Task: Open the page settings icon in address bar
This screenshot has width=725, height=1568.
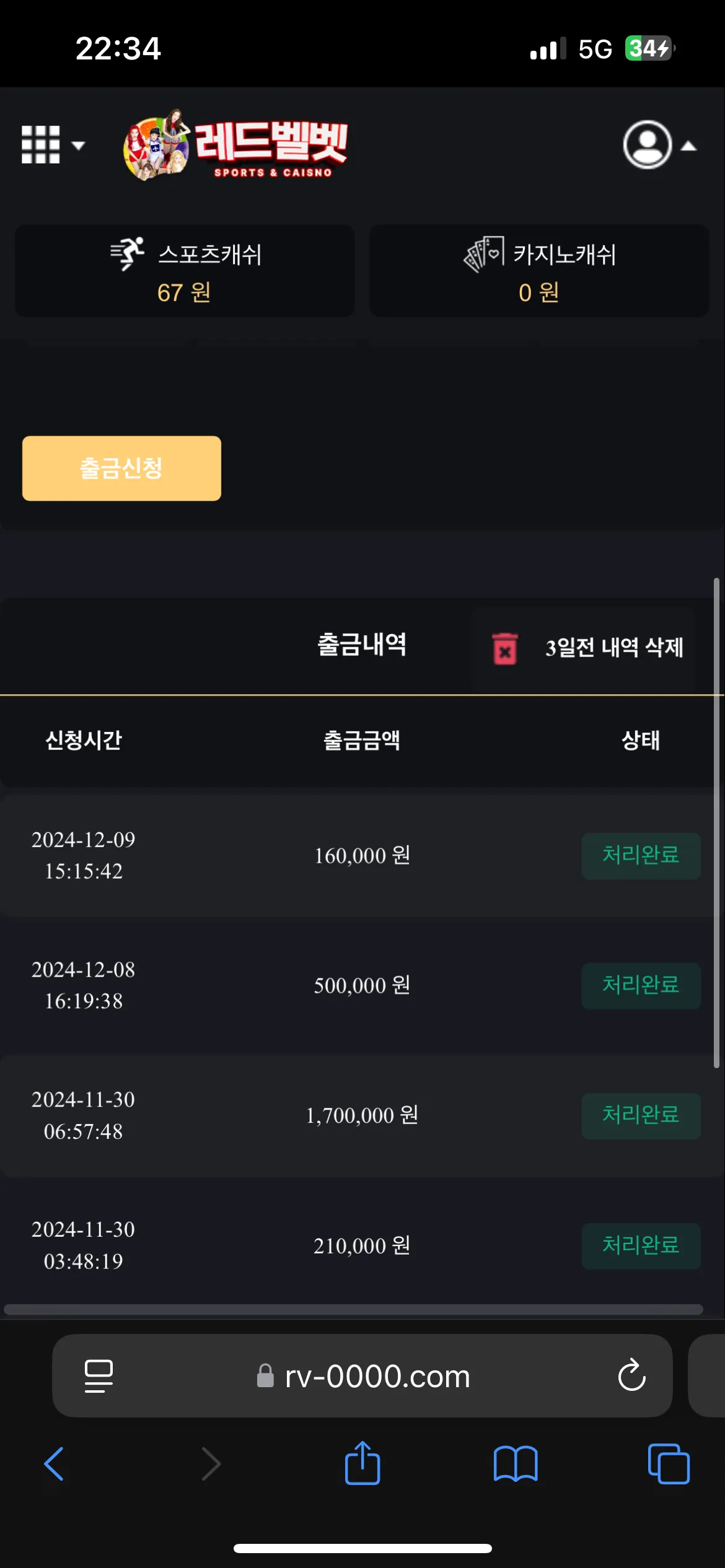Action: point(99,1376)
